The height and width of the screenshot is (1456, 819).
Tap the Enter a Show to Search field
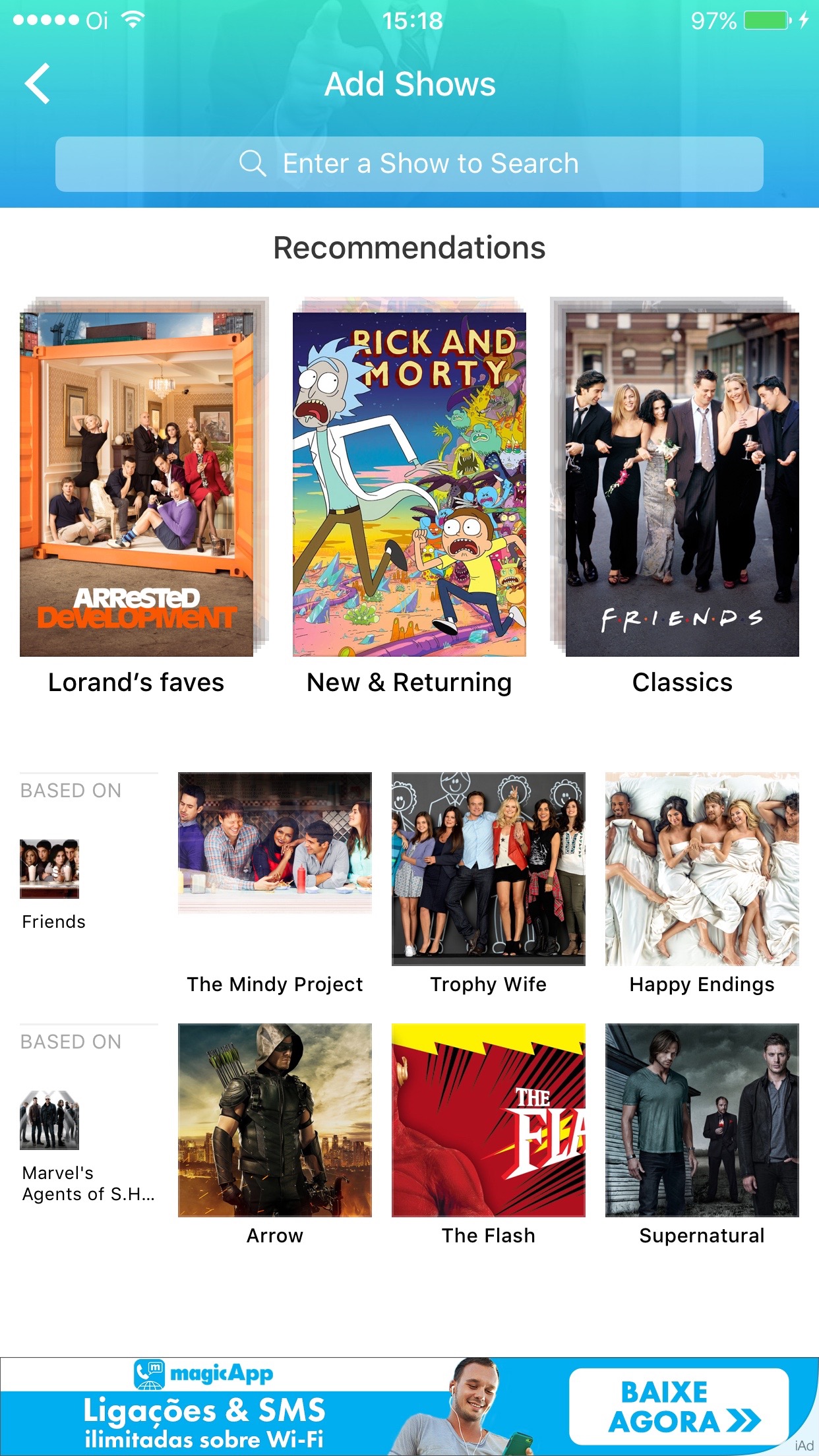(x=409, y=164)
